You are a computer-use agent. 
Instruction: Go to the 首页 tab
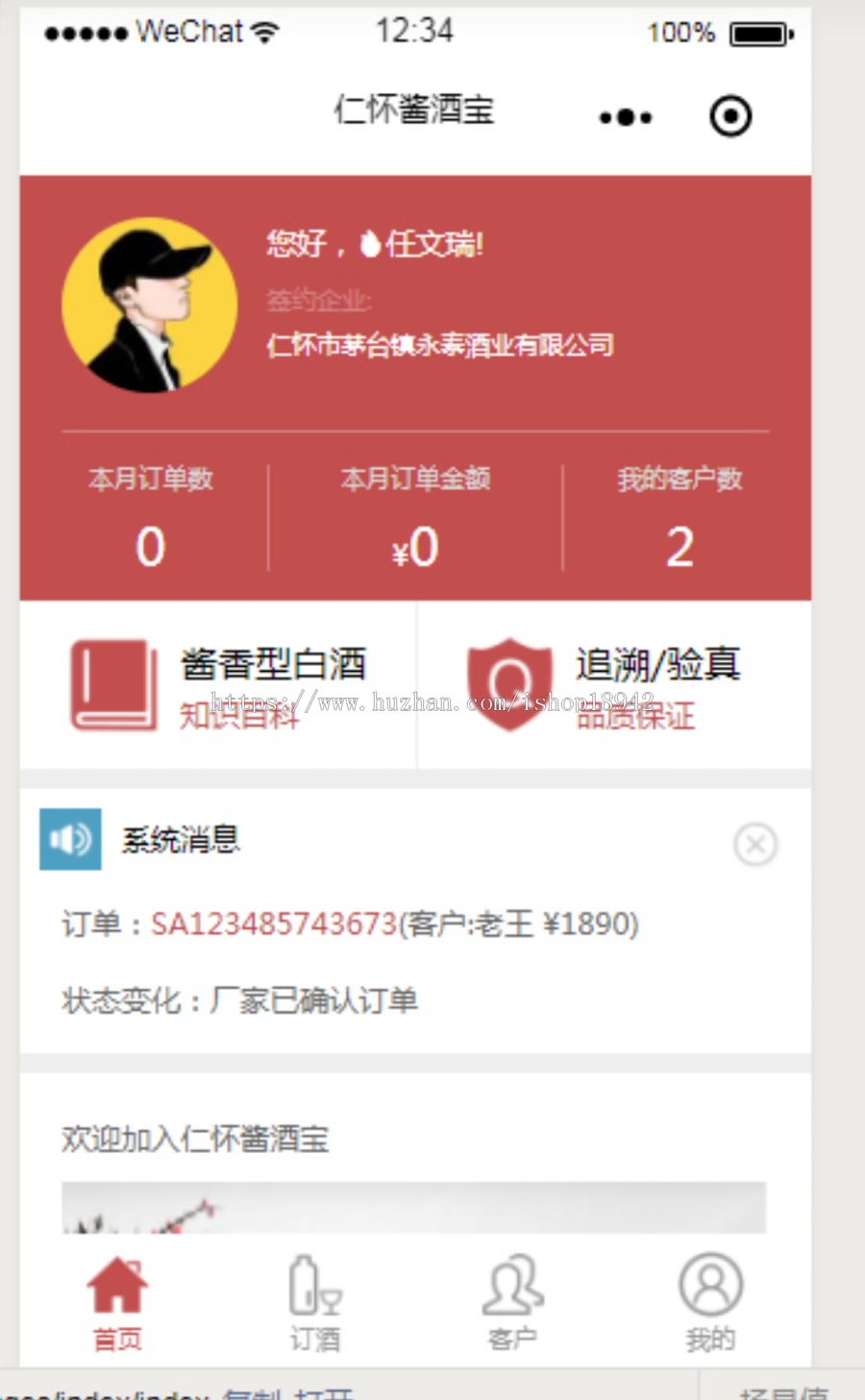tap(117, 1304)
